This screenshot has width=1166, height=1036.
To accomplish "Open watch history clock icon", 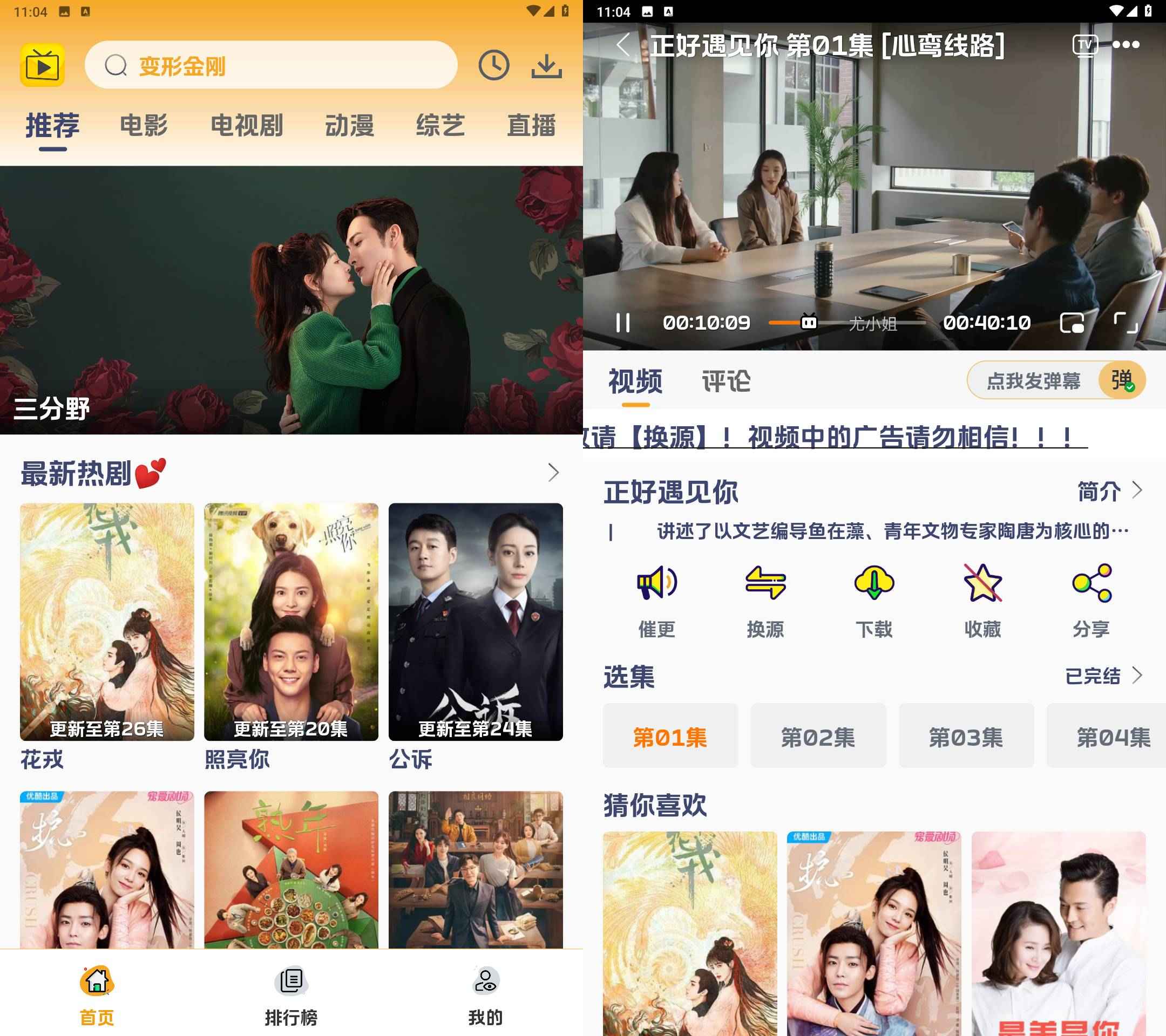I will 493,65.
